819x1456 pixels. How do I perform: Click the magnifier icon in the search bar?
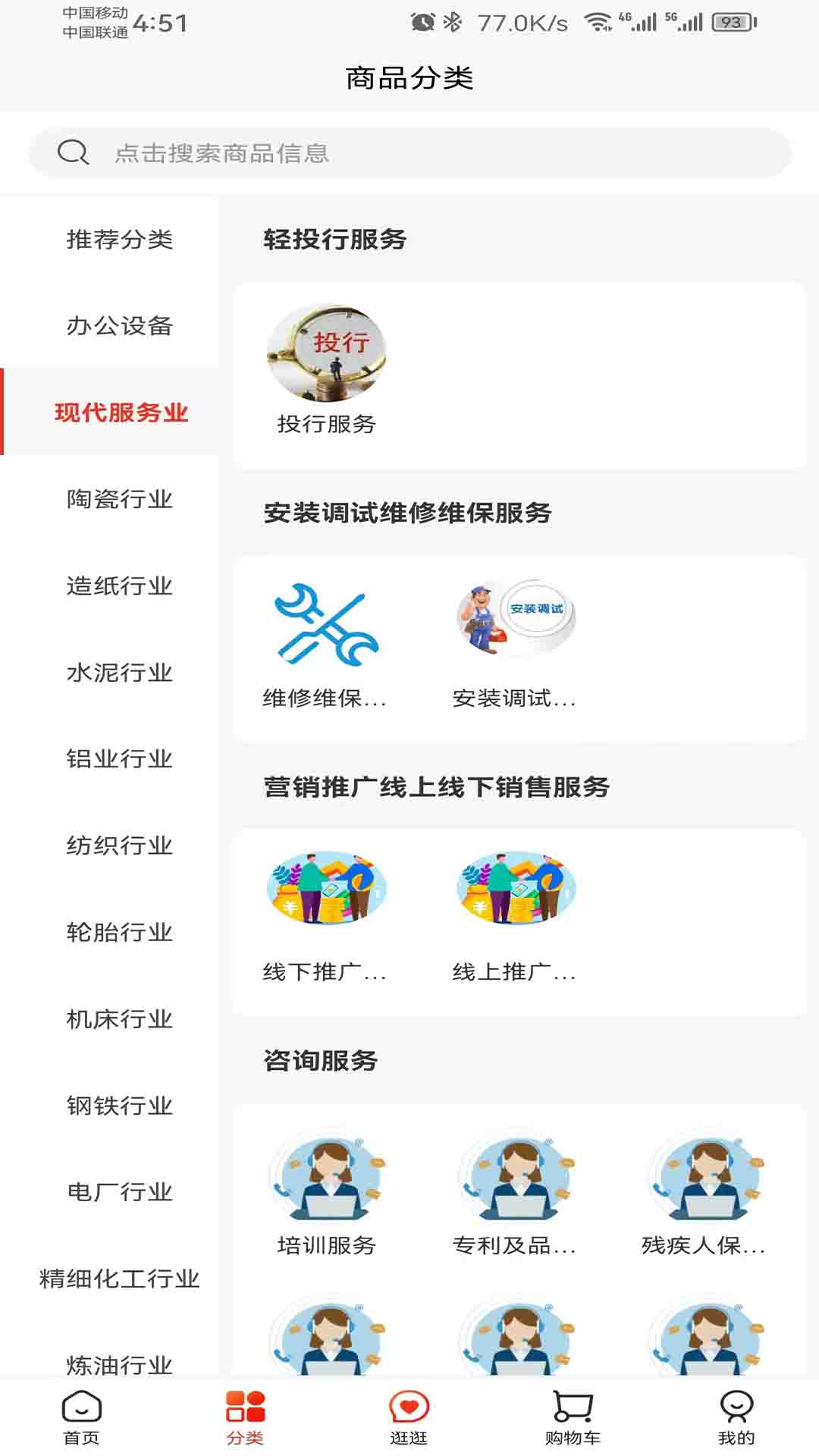point(72,152)
